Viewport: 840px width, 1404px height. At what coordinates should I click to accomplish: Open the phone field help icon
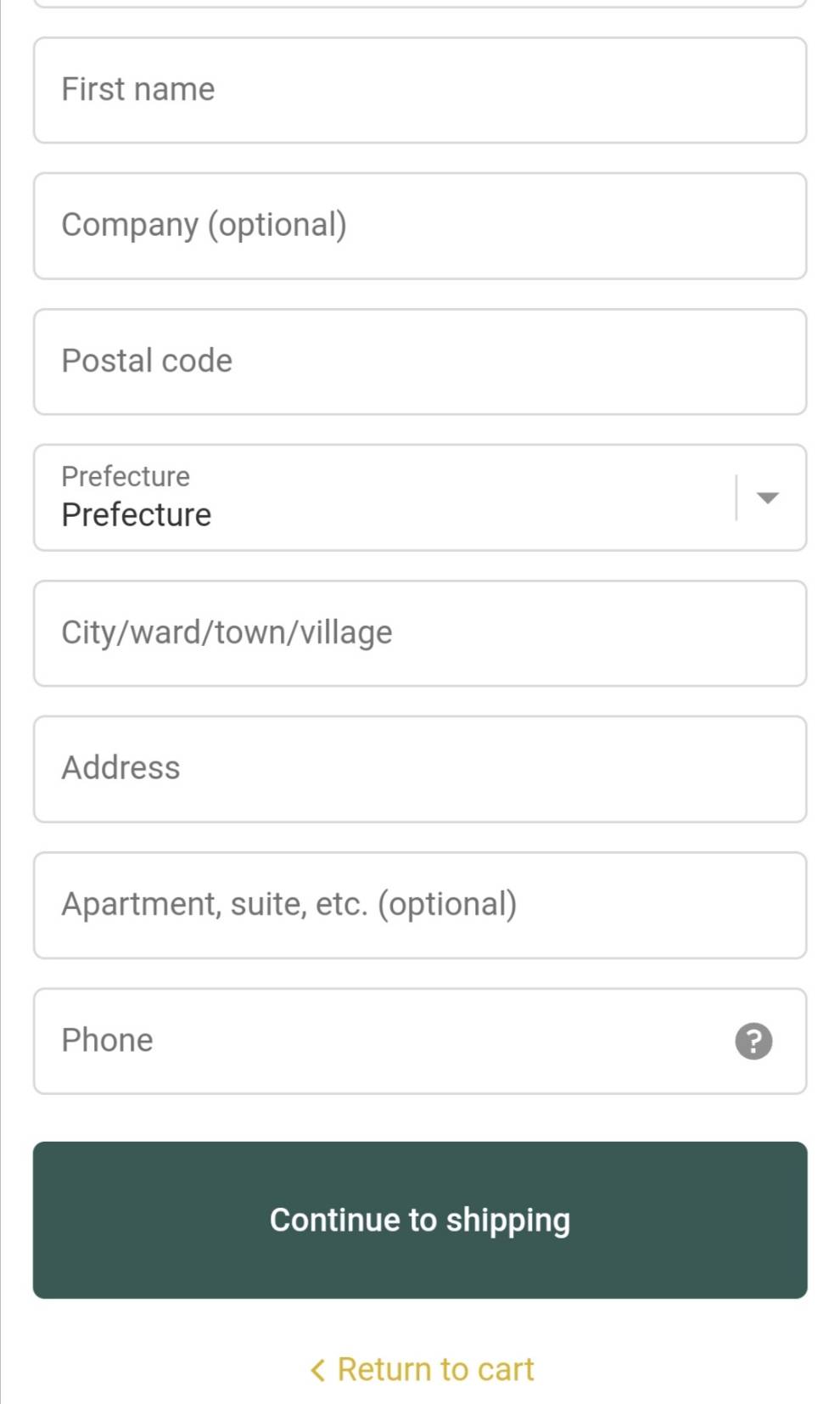point(753,1041)
